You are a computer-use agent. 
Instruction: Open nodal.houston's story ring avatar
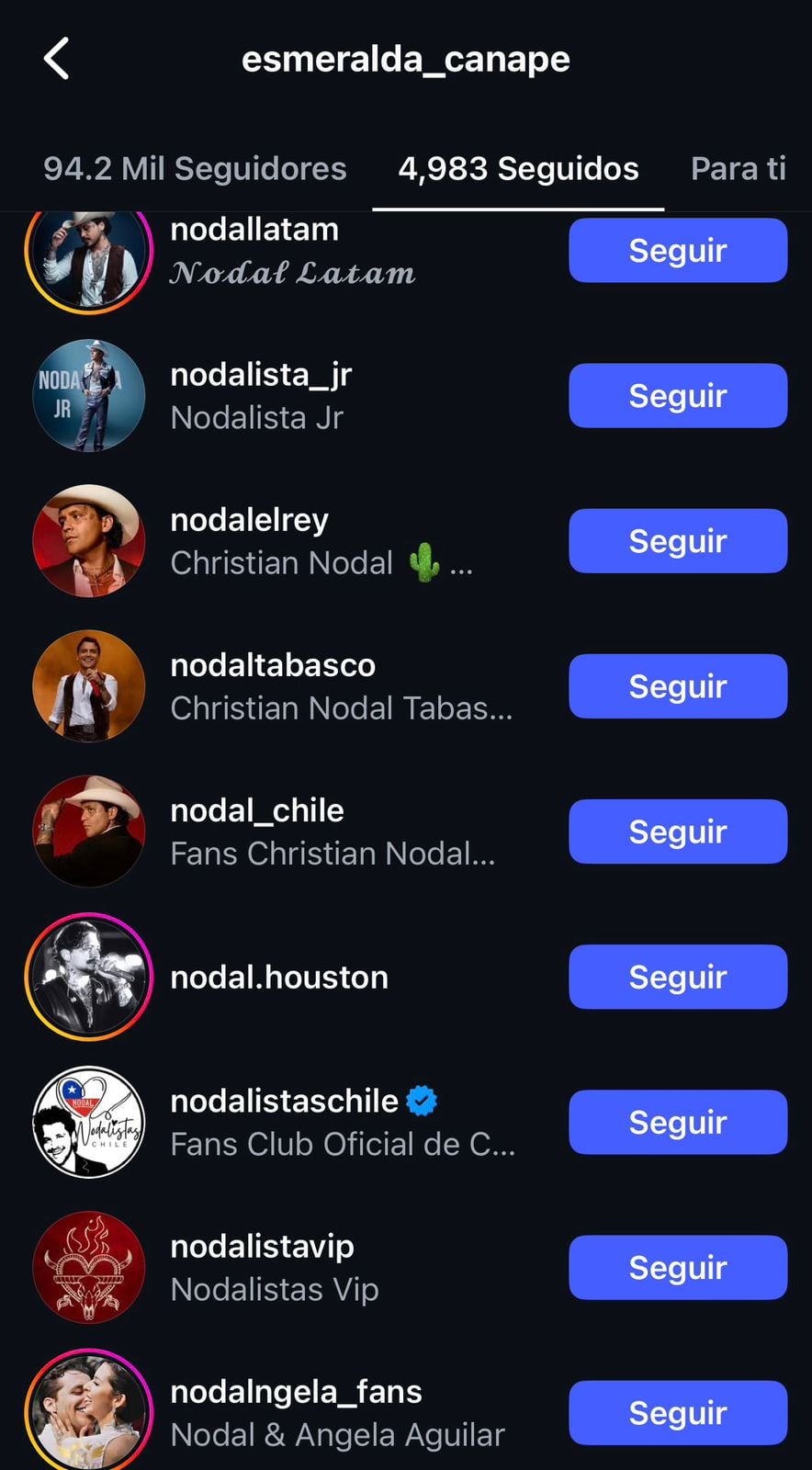[x=89, y=977]
